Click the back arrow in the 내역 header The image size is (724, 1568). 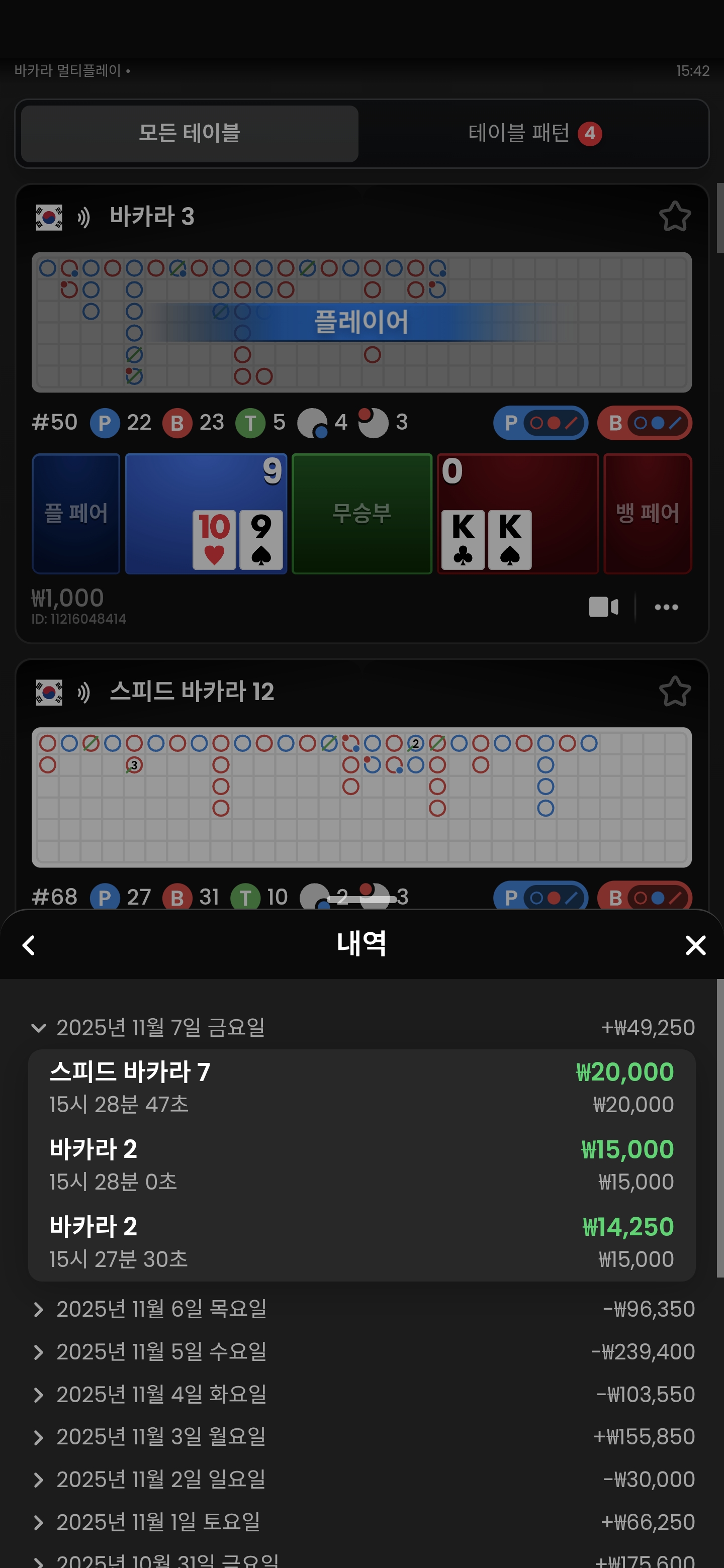[x=28, y=945]
